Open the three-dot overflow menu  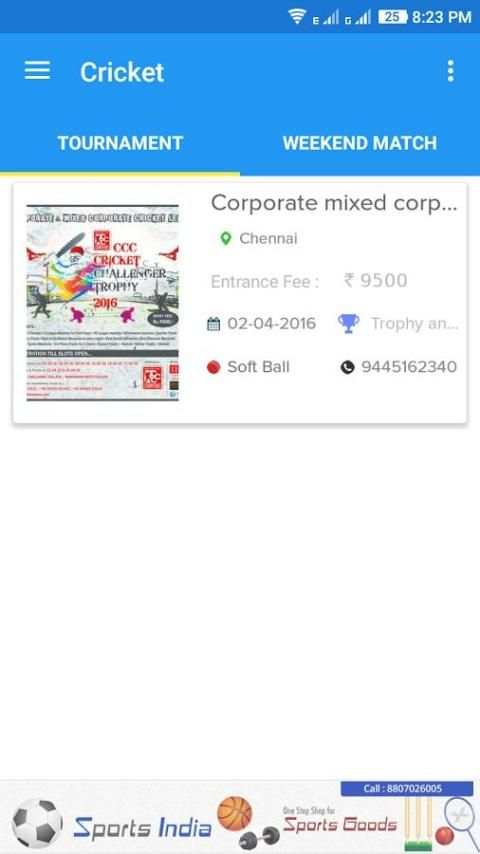450,71
